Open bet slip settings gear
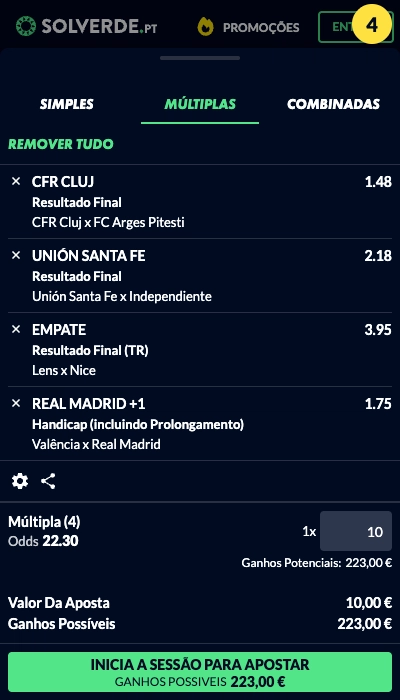Viewport: 400px width, 700px height. [x=20, y=481]
